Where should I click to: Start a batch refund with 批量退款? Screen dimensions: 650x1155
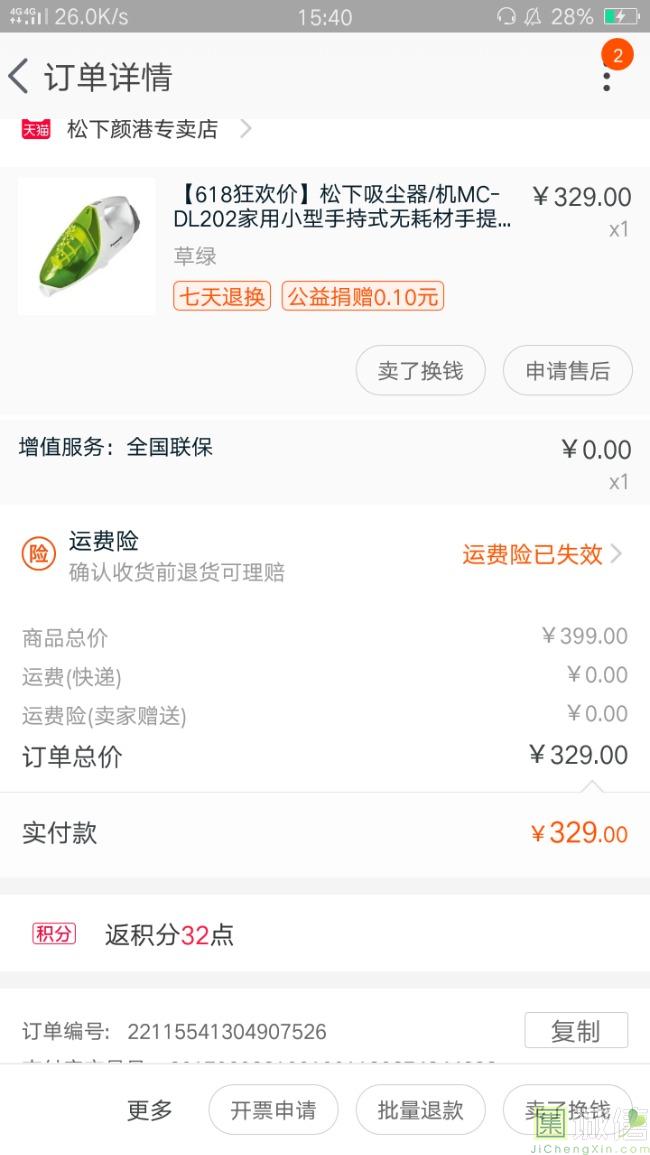(x=420, y=1110)
